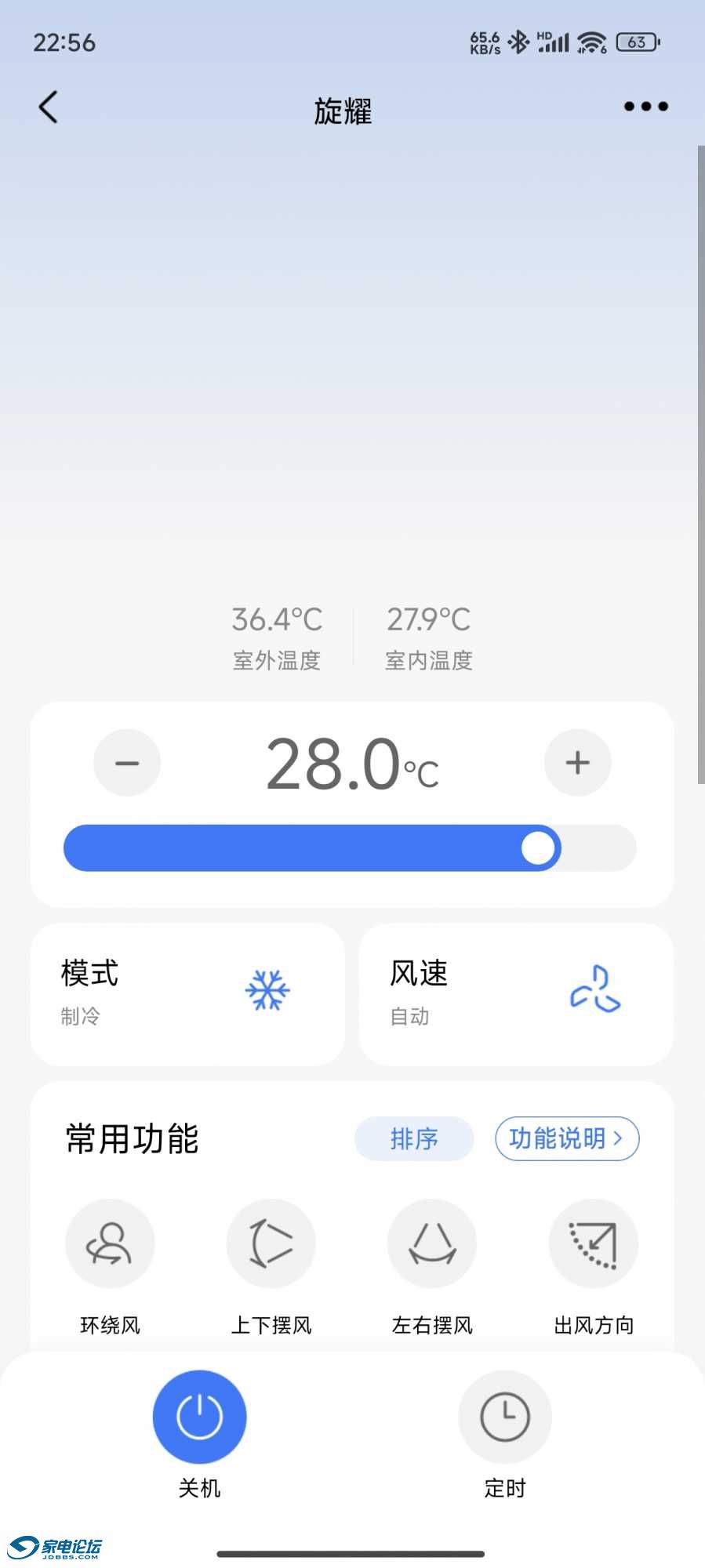The height and width of the screenshot is (1568, 705).
Task: Toggle 上下摆风 vertical swing
Action: coord(271,1243)
